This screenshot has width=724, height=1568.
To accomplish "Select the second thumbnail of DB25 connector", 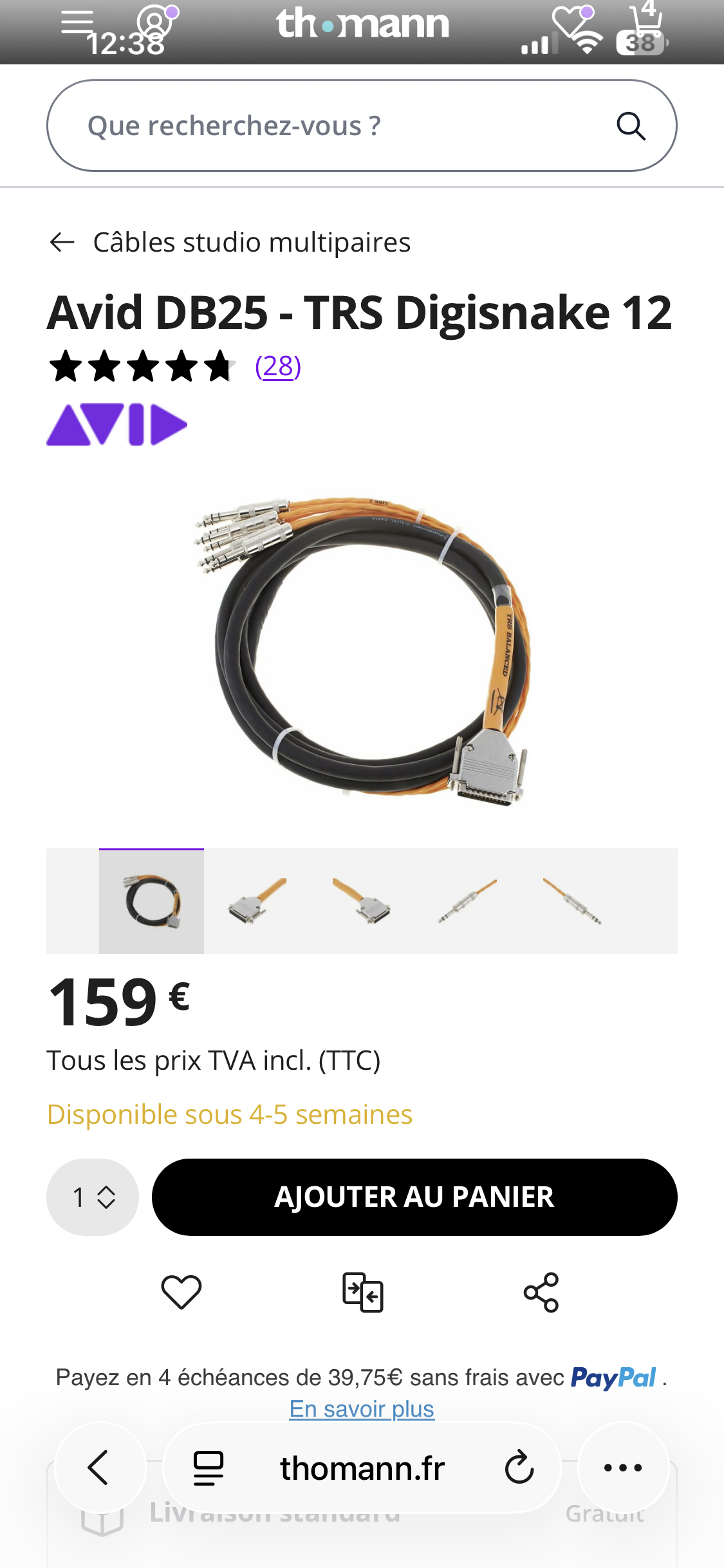I will coord(257,901).
